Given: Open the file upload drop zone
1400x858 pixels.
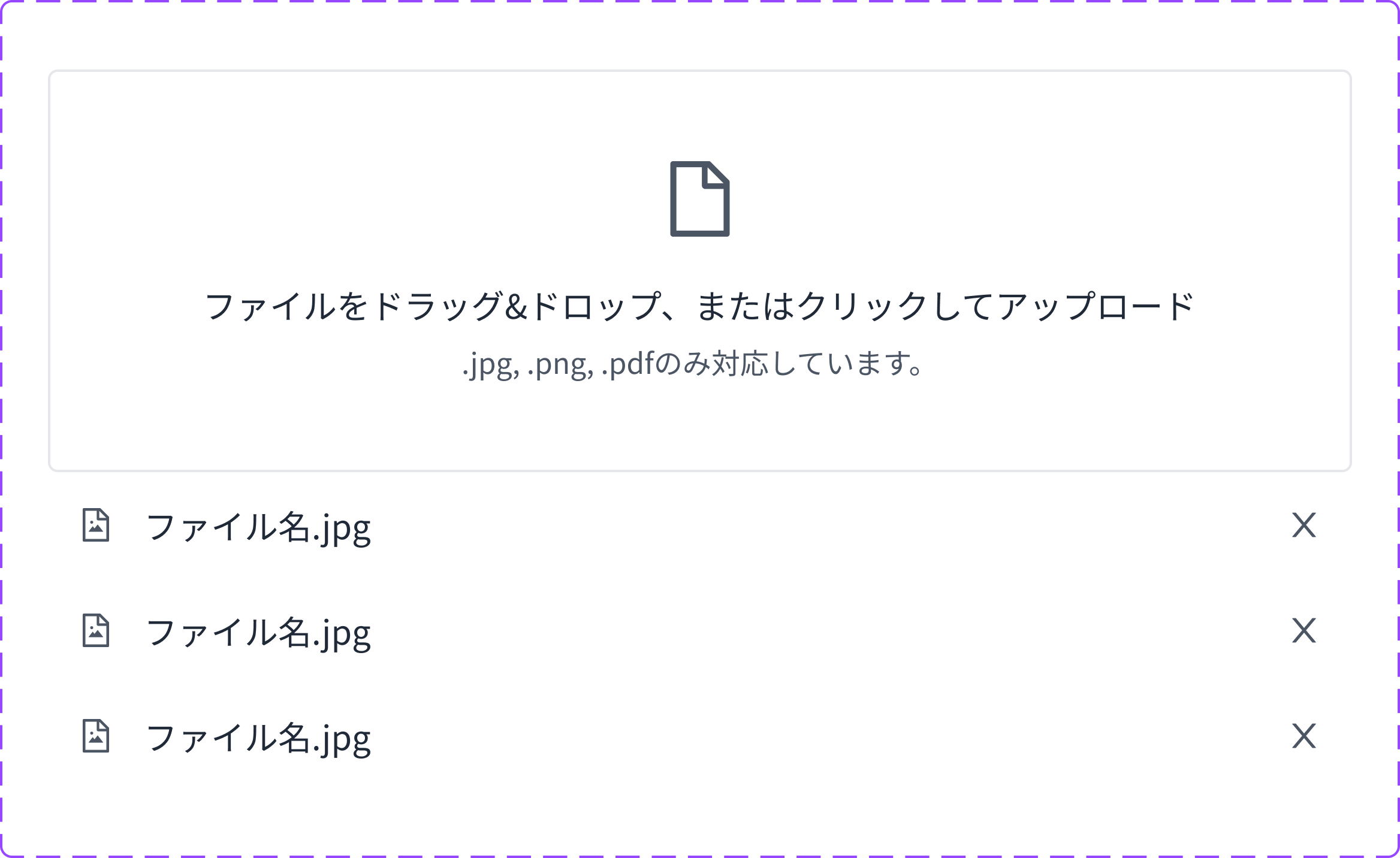Looking at the screenshot, I should (x=699, y=271).
